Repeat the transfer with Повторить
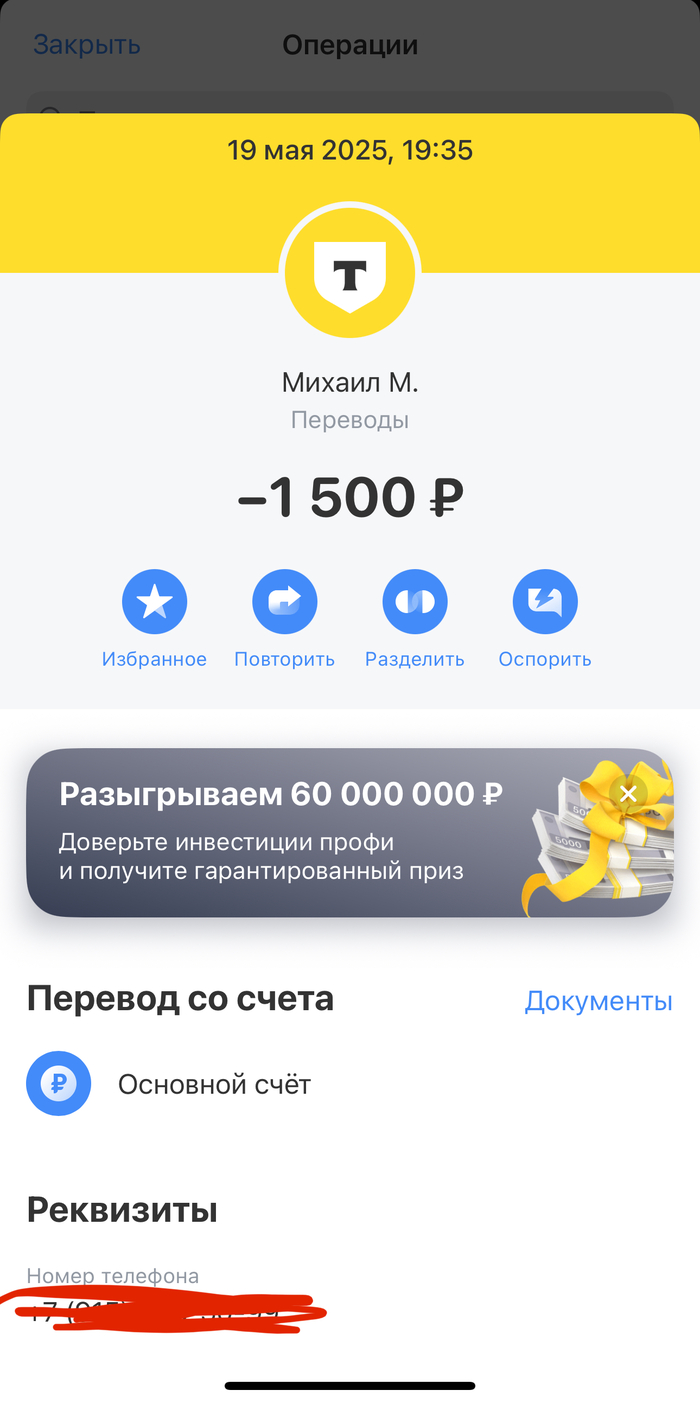Screen dimensions: 700x1403 click(284, 603)
